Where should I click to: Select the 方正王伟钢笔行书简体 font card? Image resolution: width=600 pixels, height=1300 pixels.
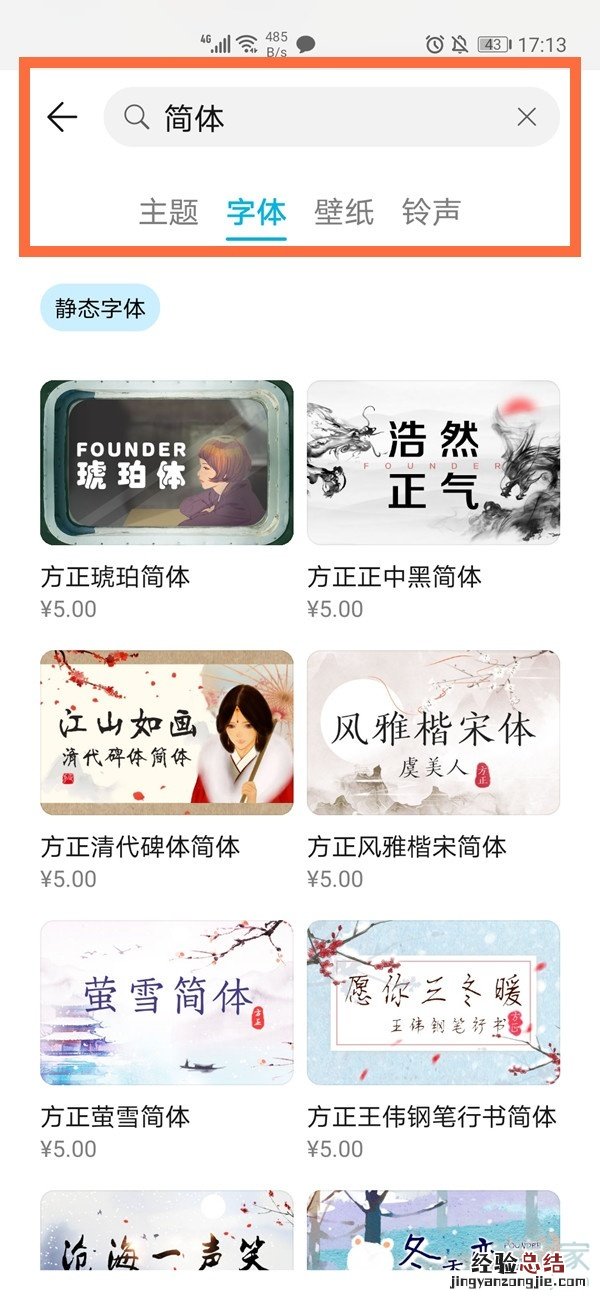pos(433,1003)
